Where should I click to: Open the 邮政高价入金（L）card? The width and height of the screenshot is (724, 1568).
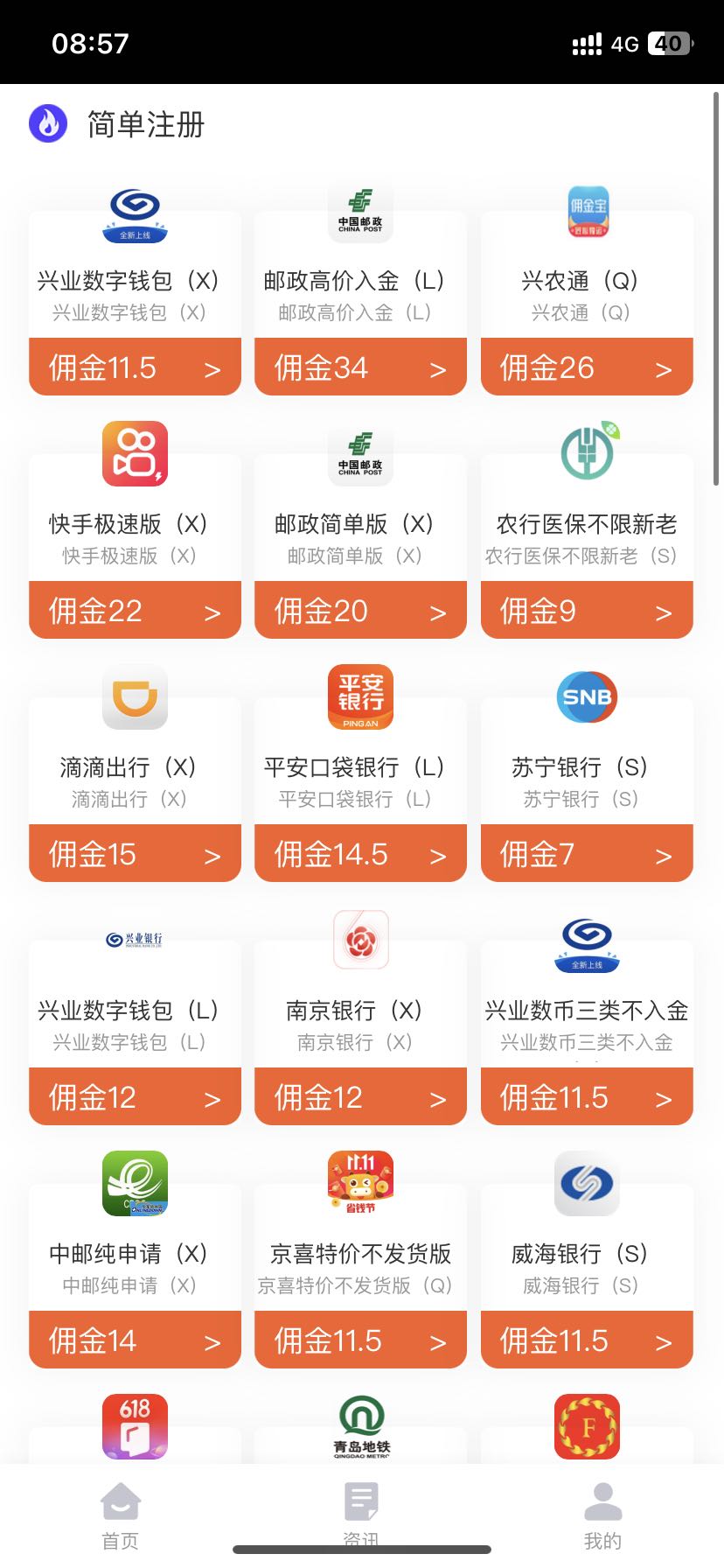[360, 303]
